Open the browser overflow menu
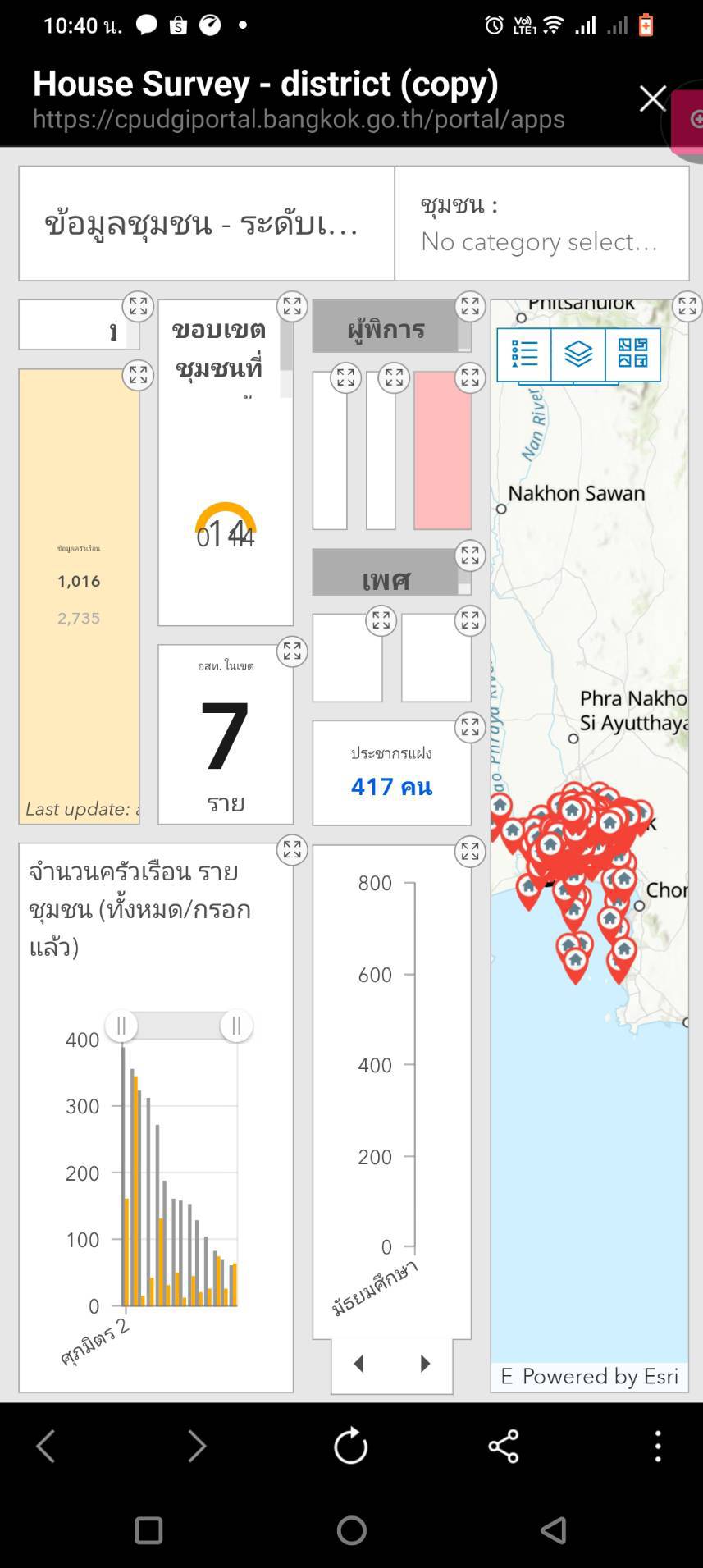This screenshot has width=703, height=1568. pyautogui.click(x=658, y=1445)
